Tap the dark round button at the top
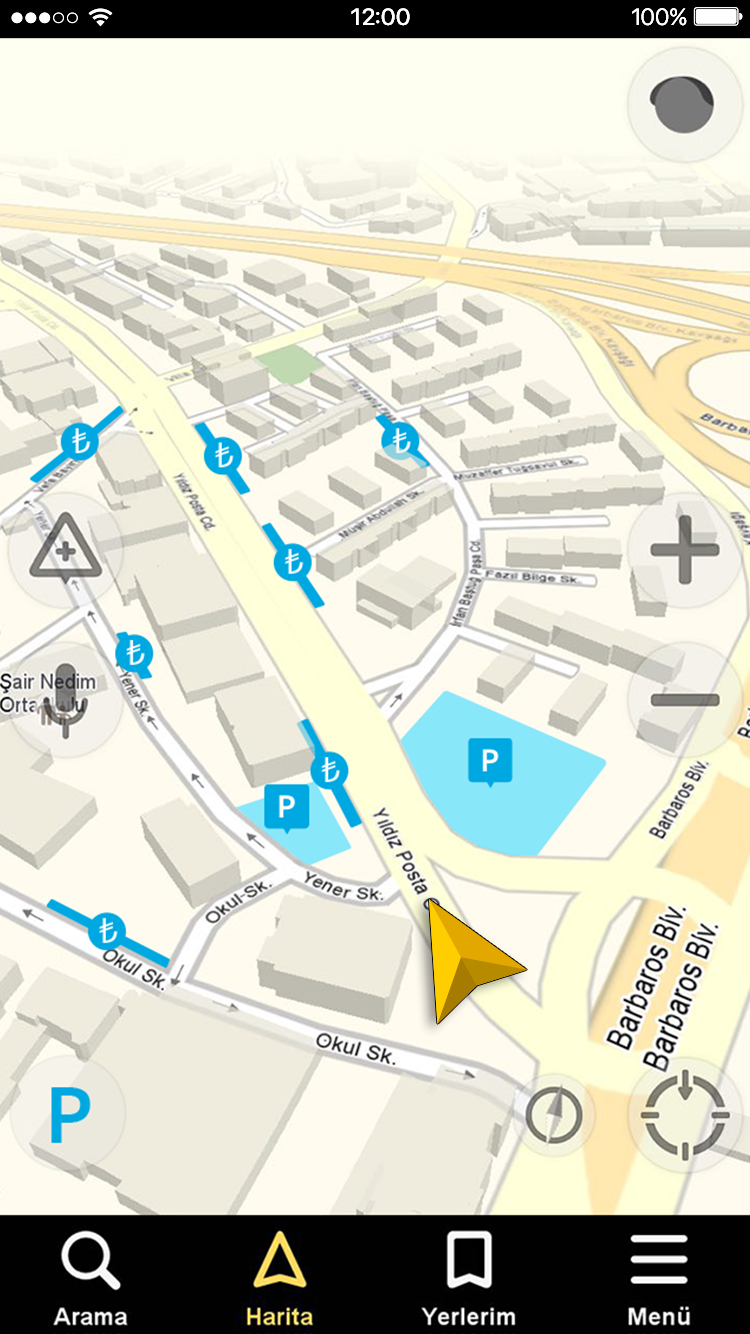750x1334 pixels. 684,105
